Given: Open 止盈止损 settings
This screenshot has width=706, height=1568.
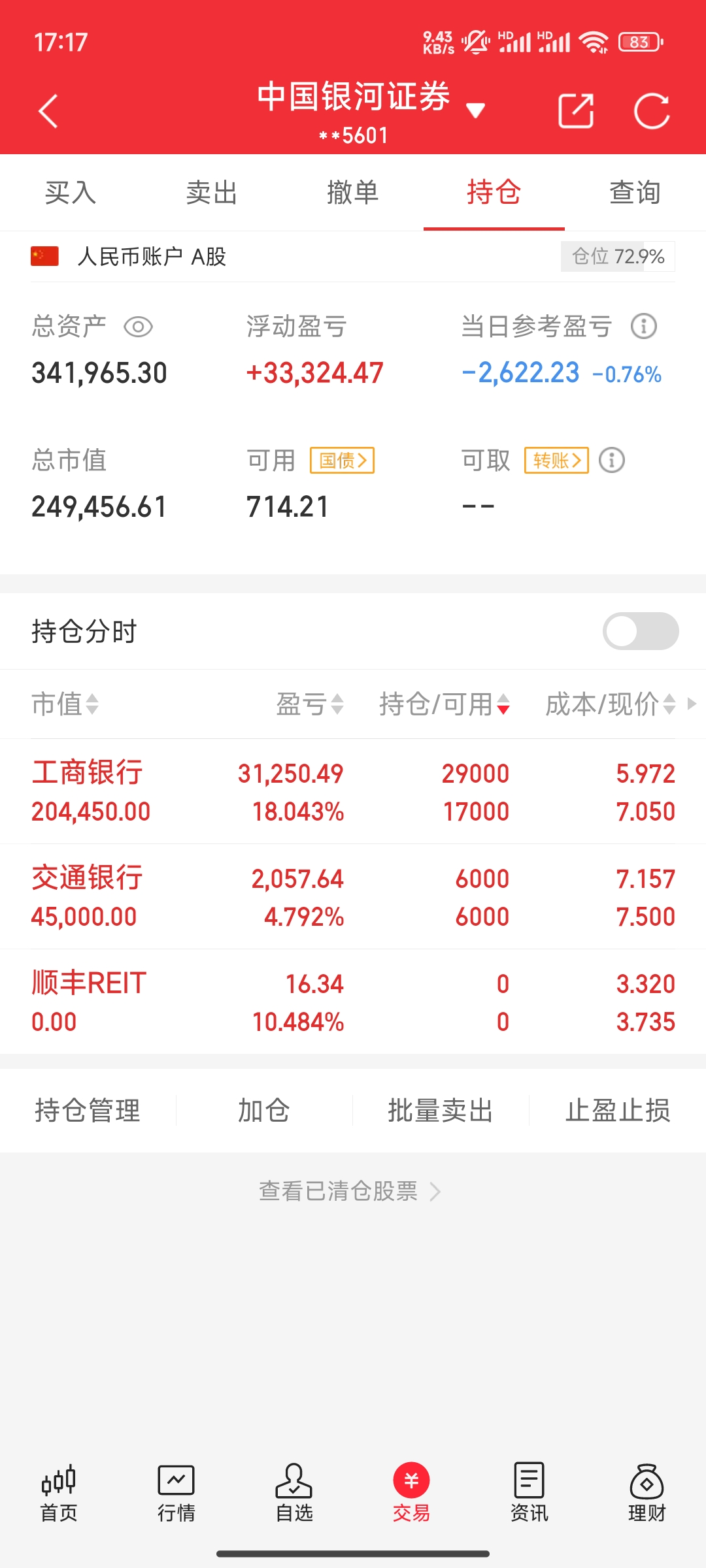Looking at the screenshot, I should pos(618,1111).
